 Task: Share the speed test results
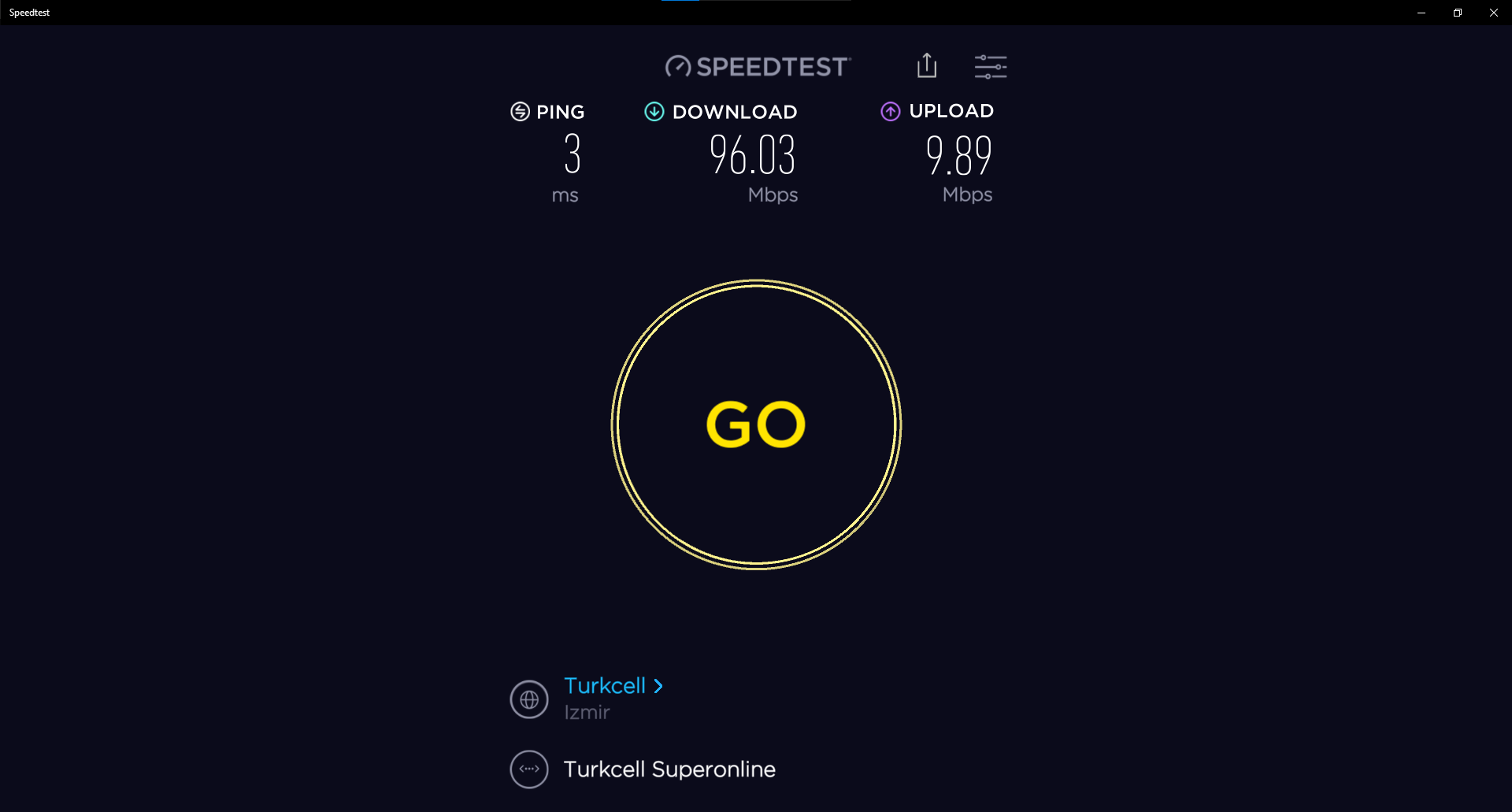click(927, 66)
